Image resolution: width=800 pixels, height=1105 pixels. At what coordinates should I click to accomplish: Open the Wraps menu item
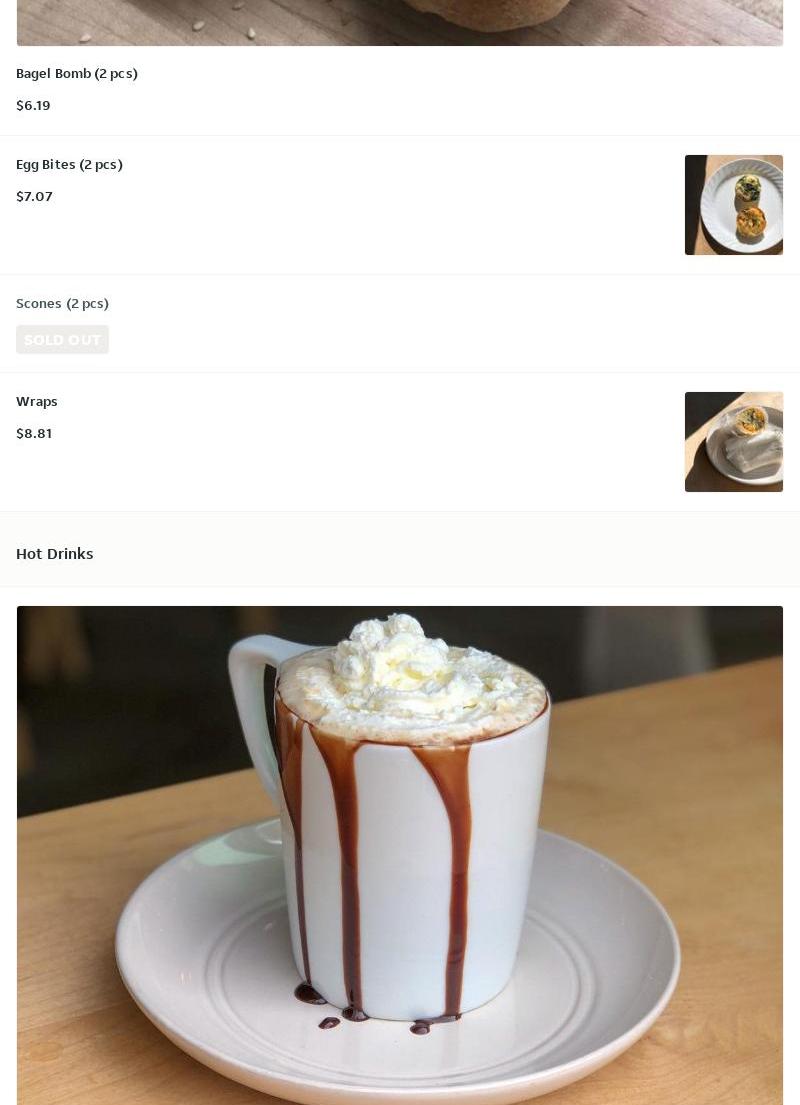pos(37,402)
